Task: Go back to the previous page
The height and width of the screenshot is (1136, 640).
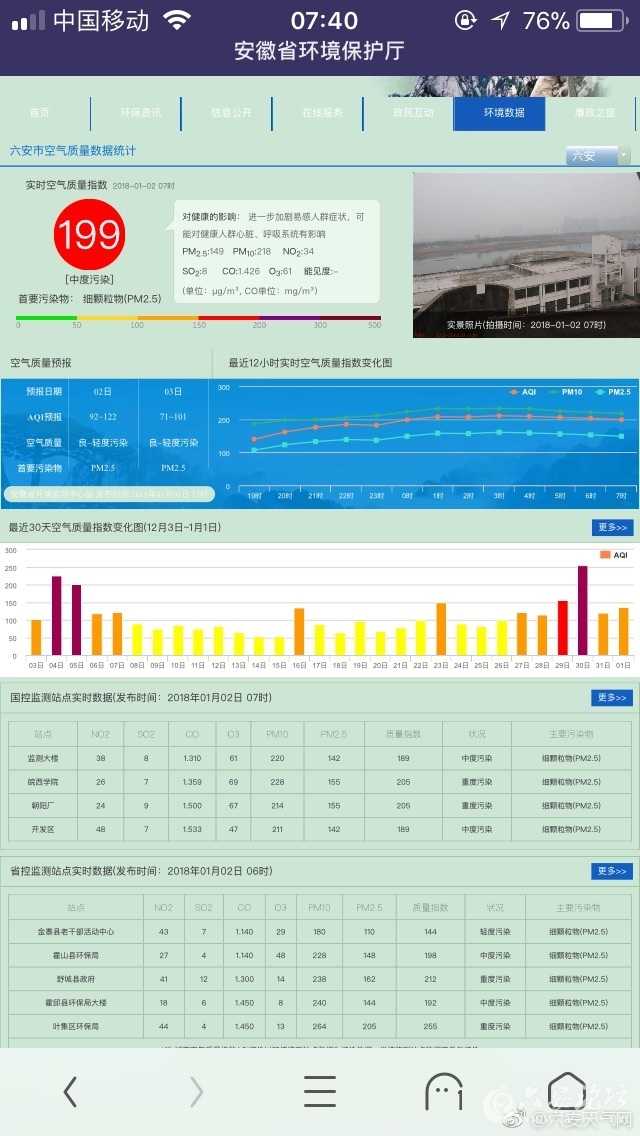Action: coord(70,1092)
